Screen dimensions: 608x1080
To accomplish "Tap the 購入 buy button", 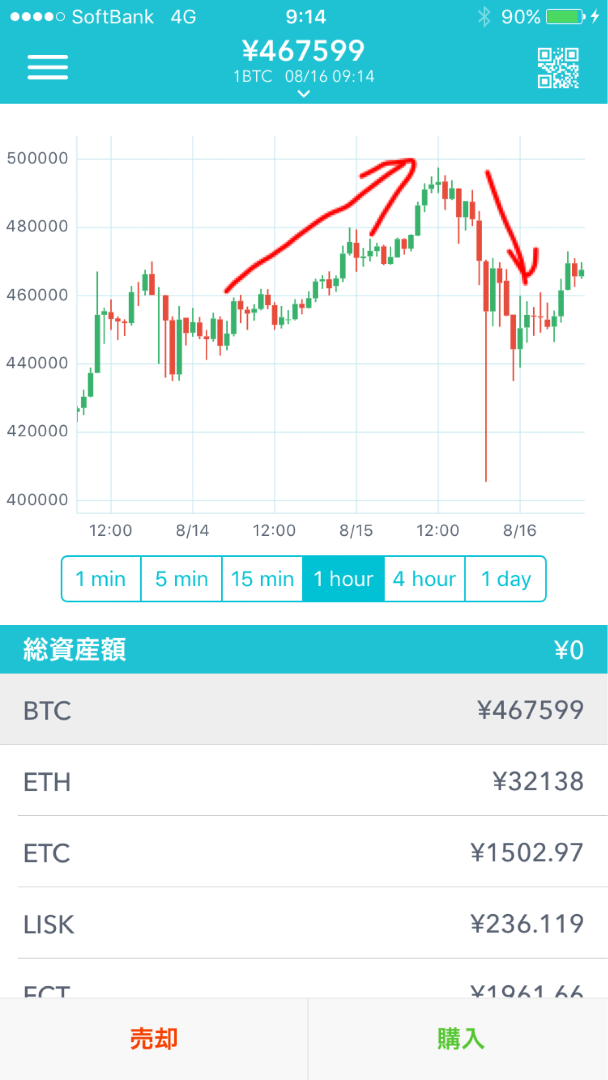I will (x=459, y=1039).
